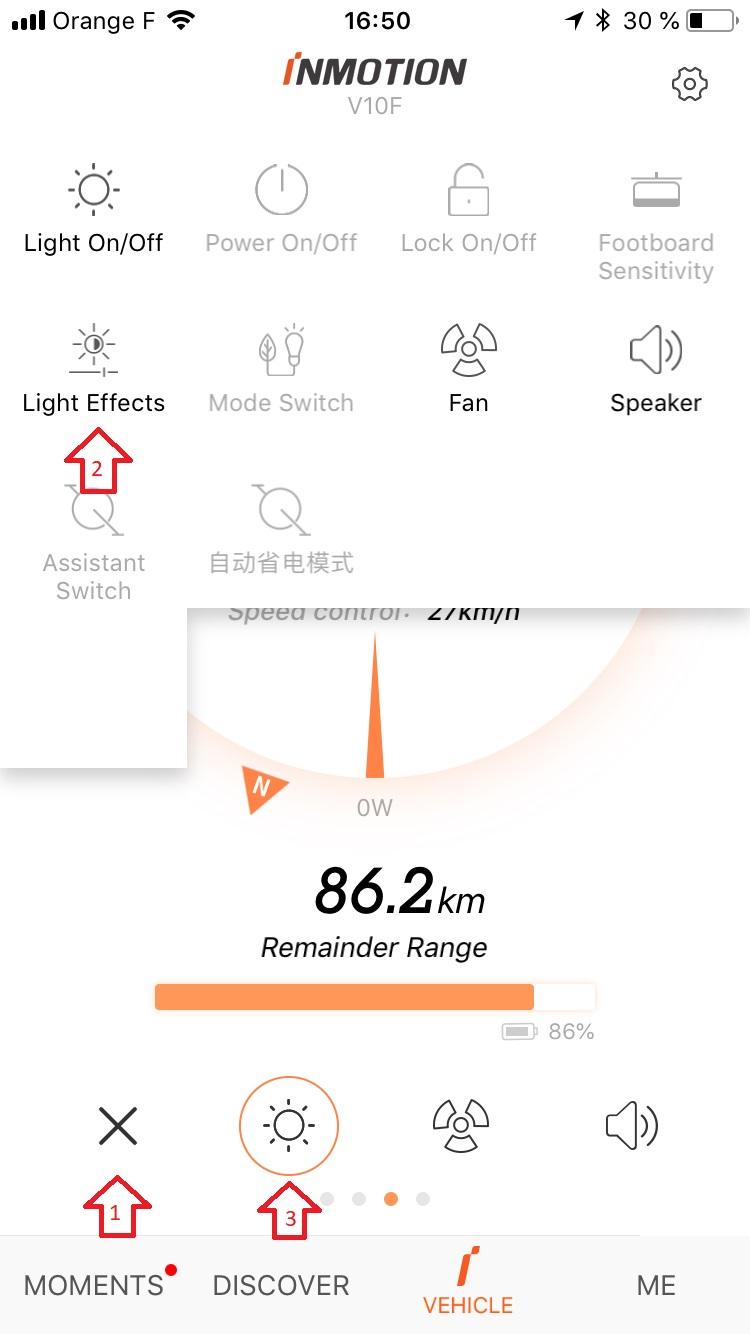Tap the fan icon in bottom row
The width and height of the screenshot is (750, 1334).
pyautogui.click(x=461, y=1127)
